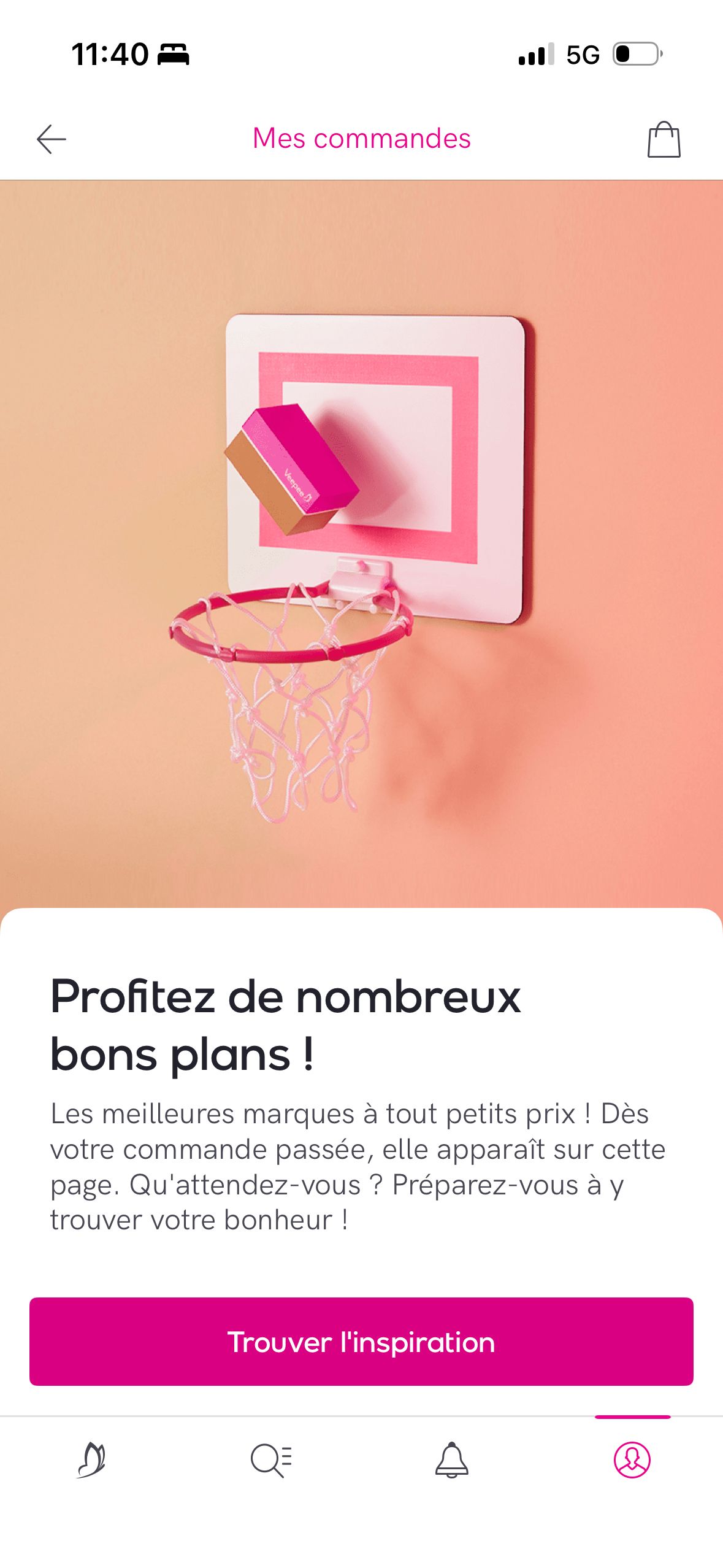Select the account profile tab
The image size is (723, 1568).
632,1460
